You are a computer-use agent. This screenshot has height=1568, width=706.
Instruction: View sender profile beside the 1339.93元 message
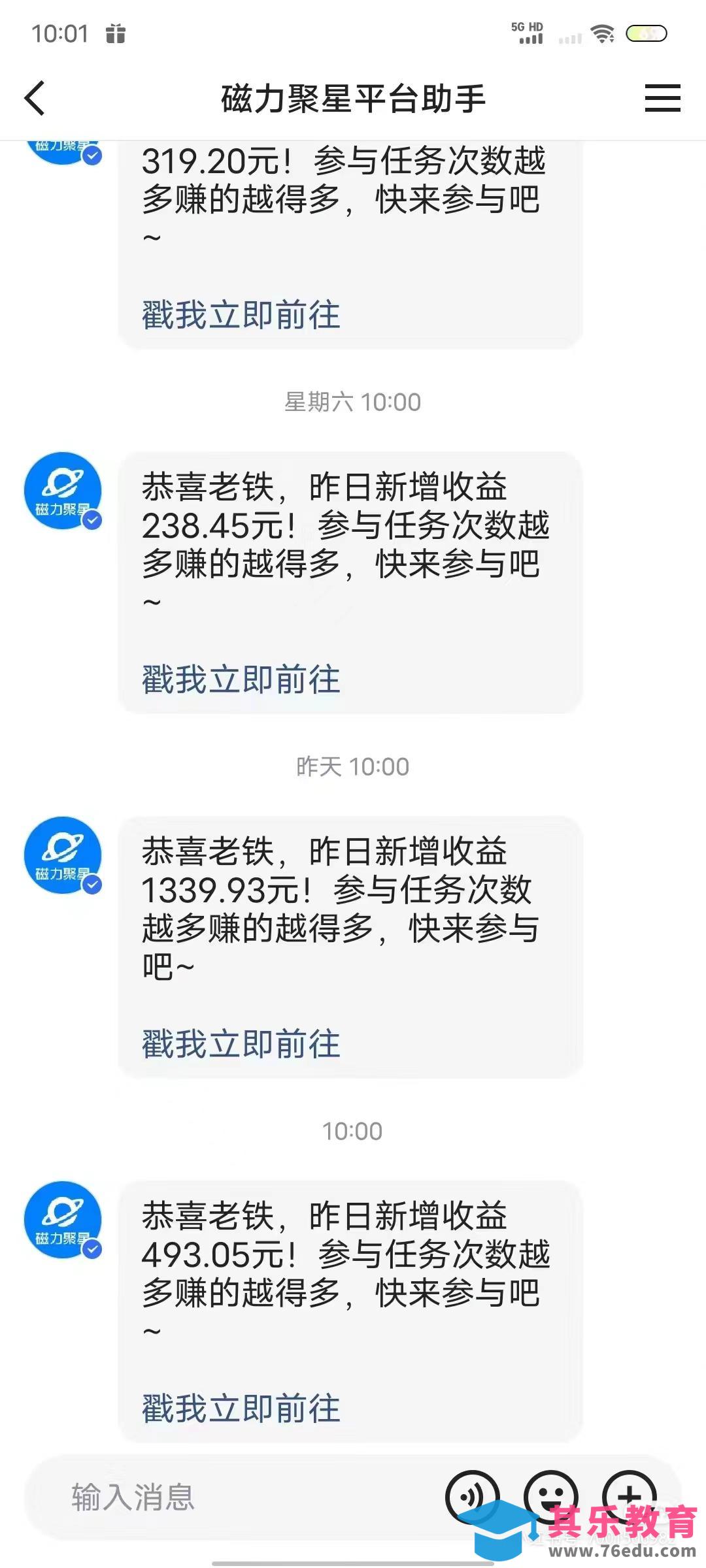point(63,855)
